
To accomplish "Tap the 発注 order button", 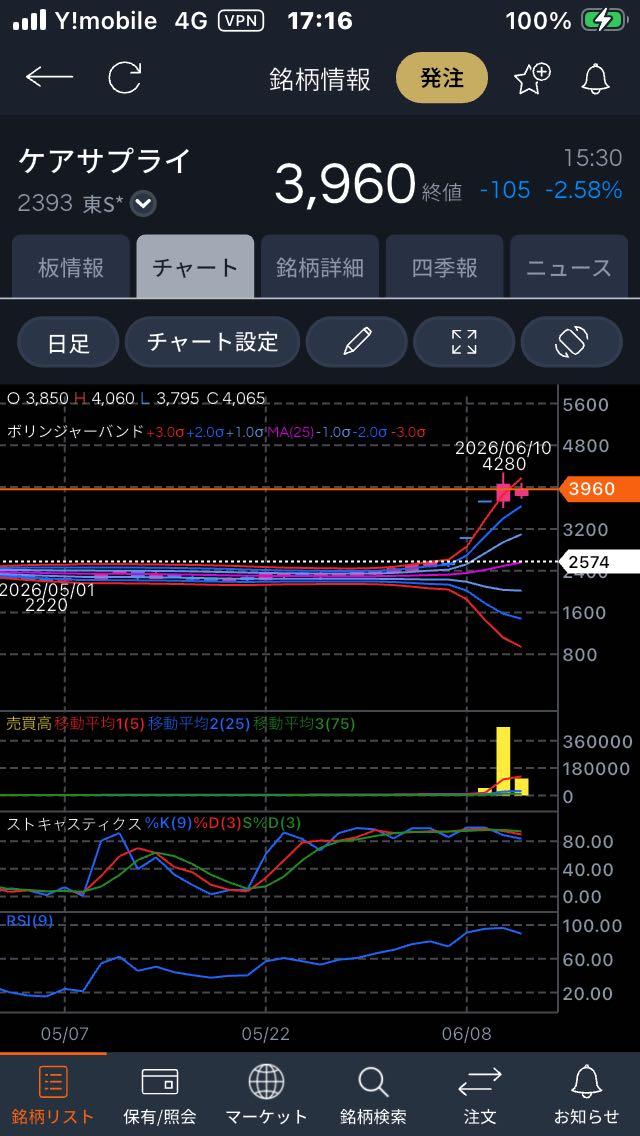I will tap(441, 78).
